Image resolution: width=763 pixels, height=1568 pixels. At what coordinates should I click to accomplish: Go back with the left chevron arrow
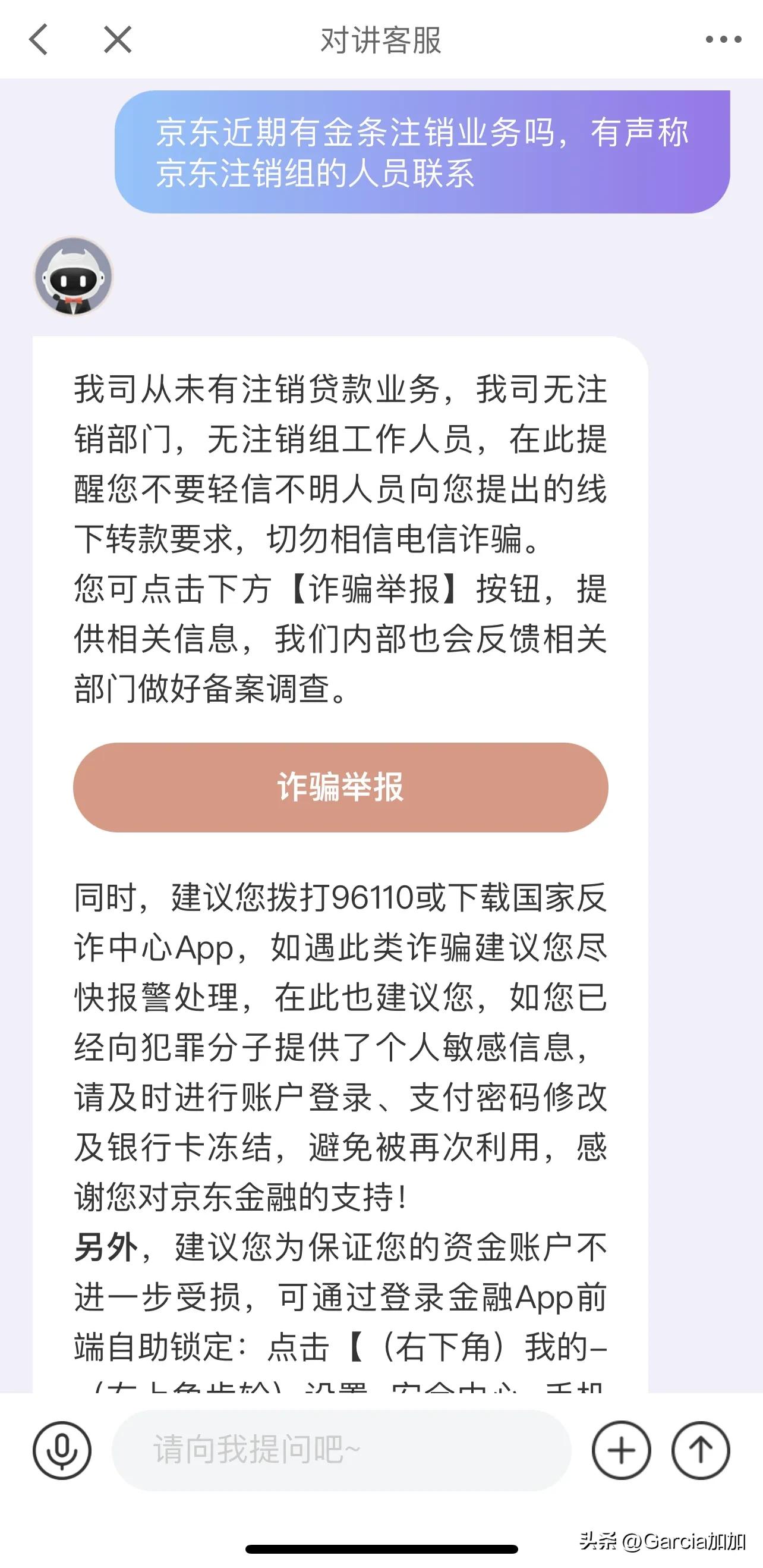37,40
